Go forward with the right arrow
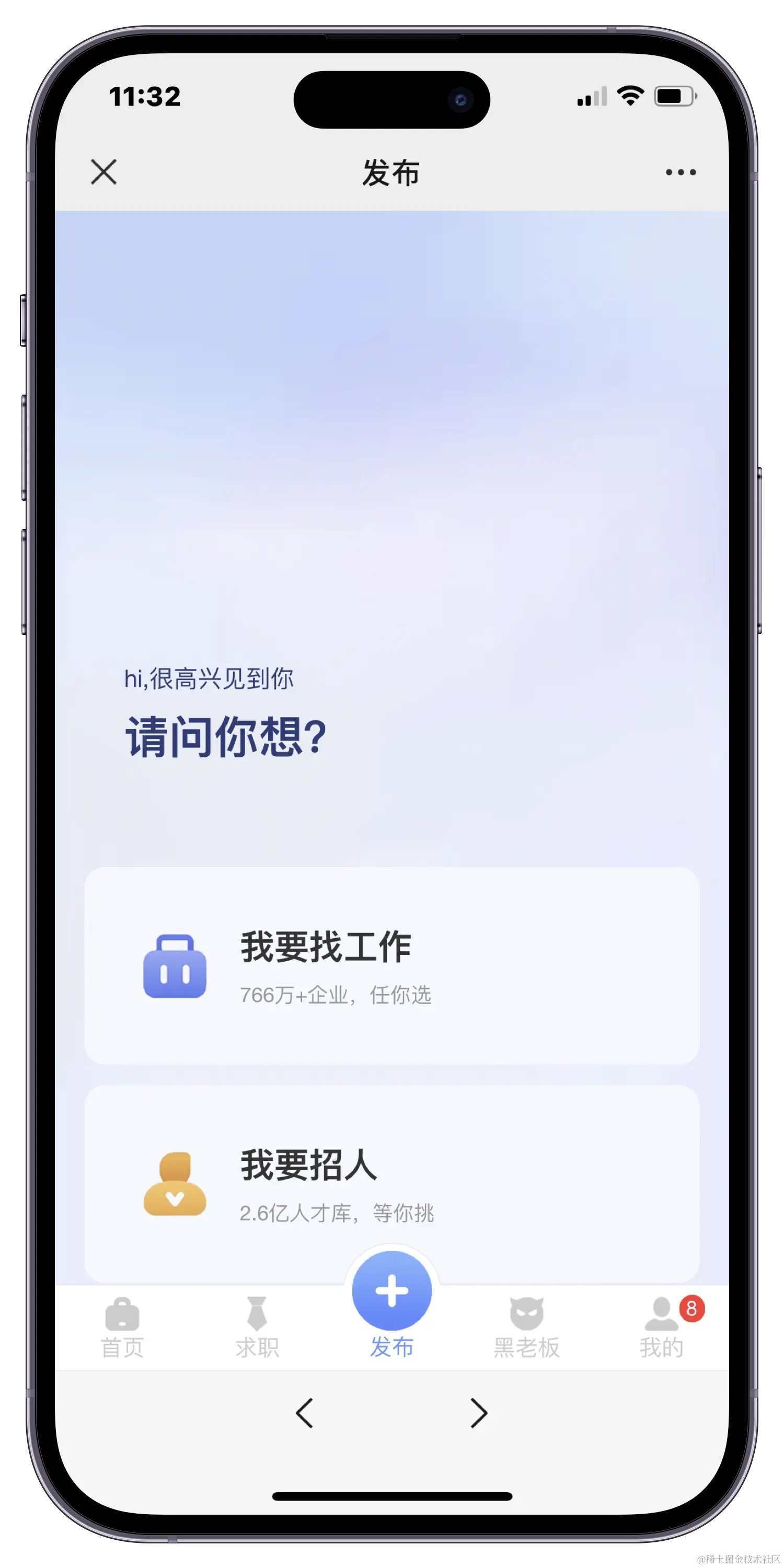Screen dimensions: 784x1568 (x=479, y=1413)
